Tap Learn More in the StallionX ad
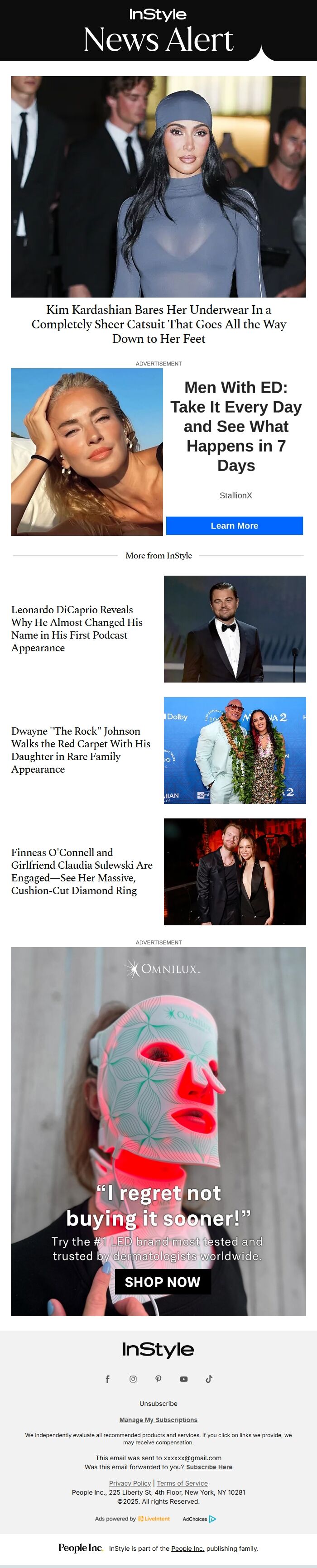 click(234, 525)
